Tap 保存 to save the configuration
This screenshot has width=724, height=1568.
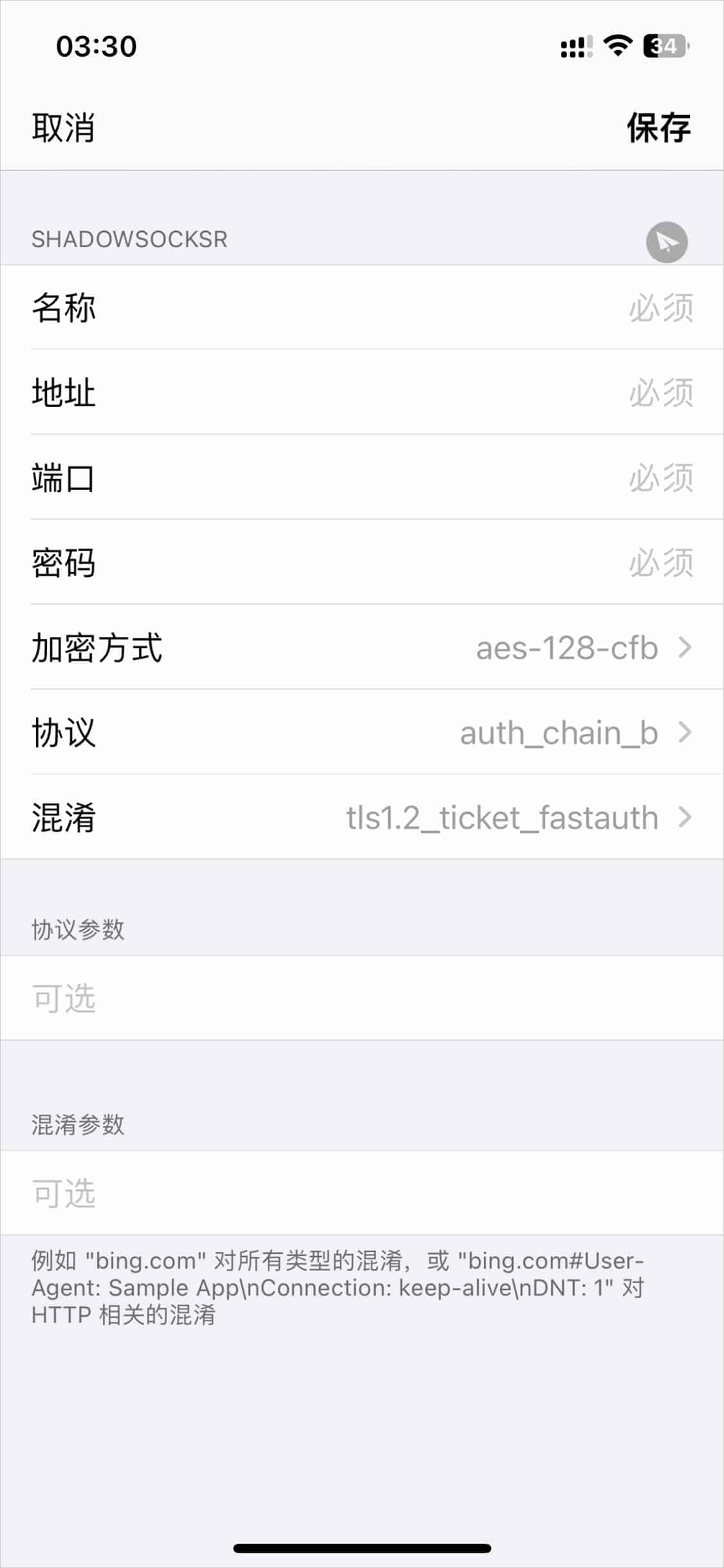[659, 128]
